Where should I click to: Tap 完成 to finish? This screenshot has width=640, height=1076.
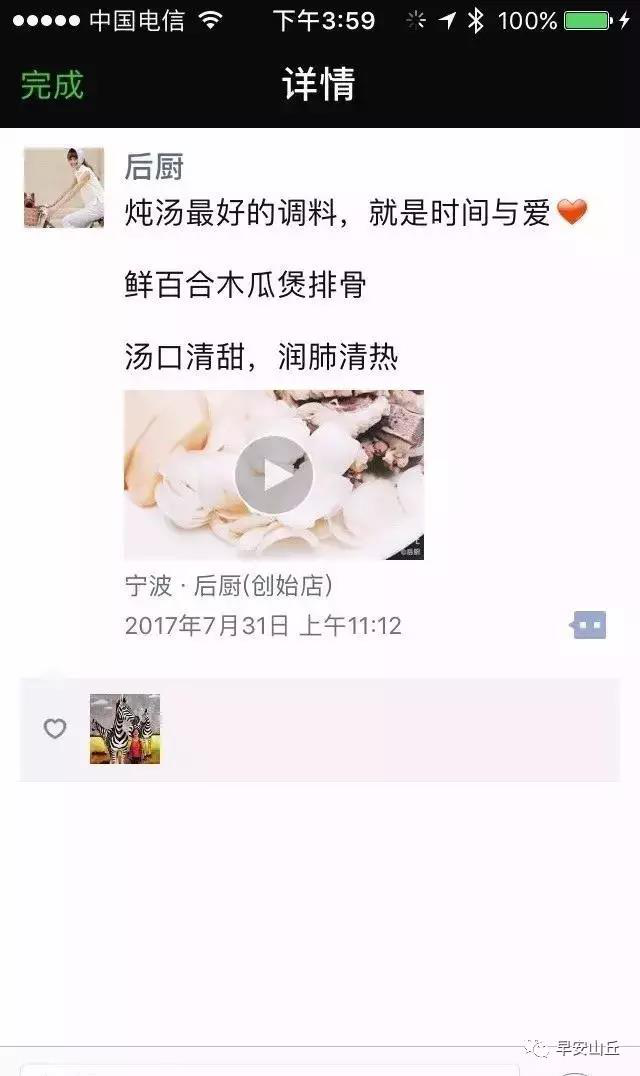point(52,85)
